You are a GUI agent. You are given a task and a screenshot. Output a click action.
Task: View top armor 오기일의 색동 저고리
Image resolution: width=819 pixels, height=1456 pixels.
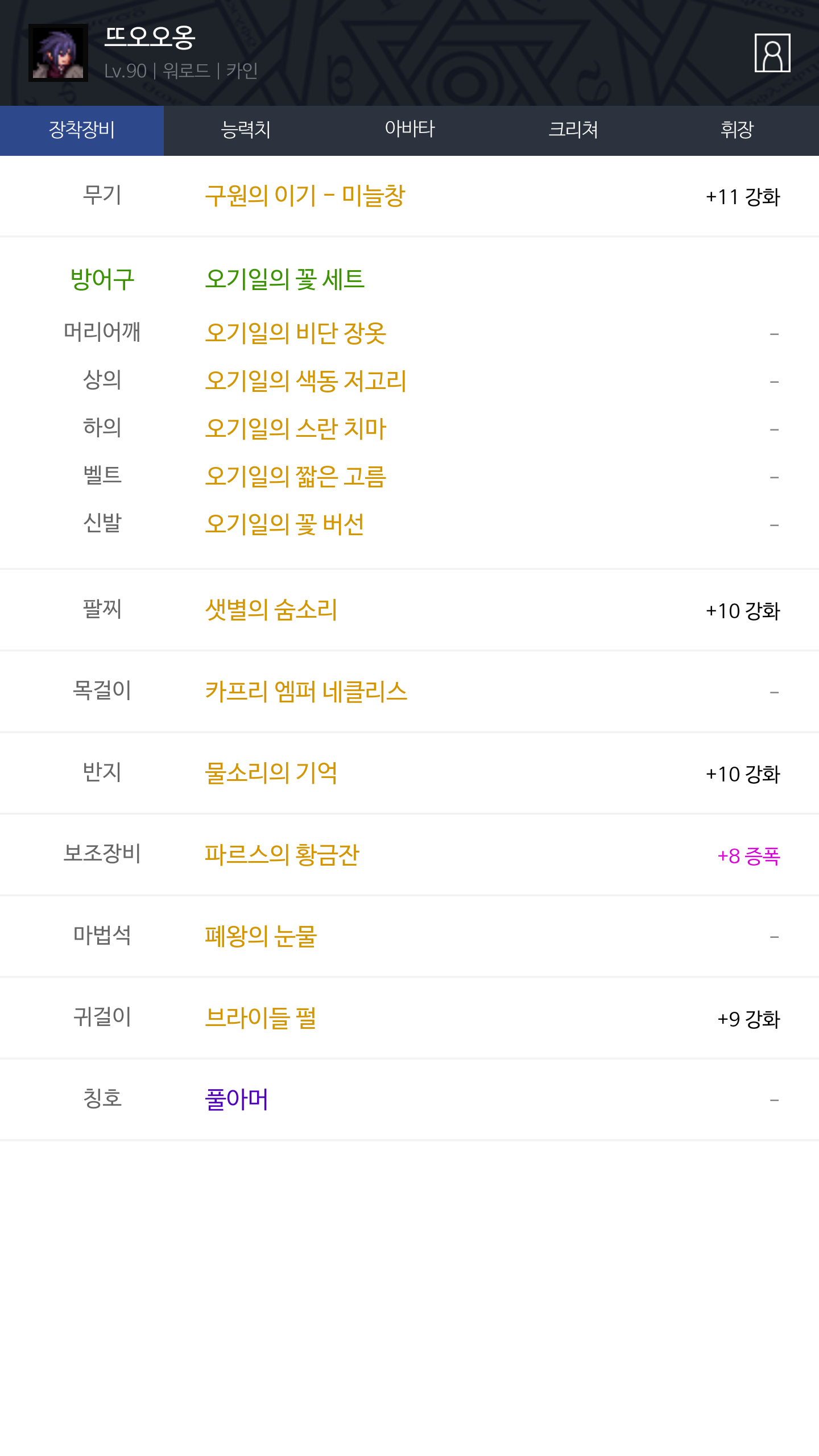[x=306, y=381]
